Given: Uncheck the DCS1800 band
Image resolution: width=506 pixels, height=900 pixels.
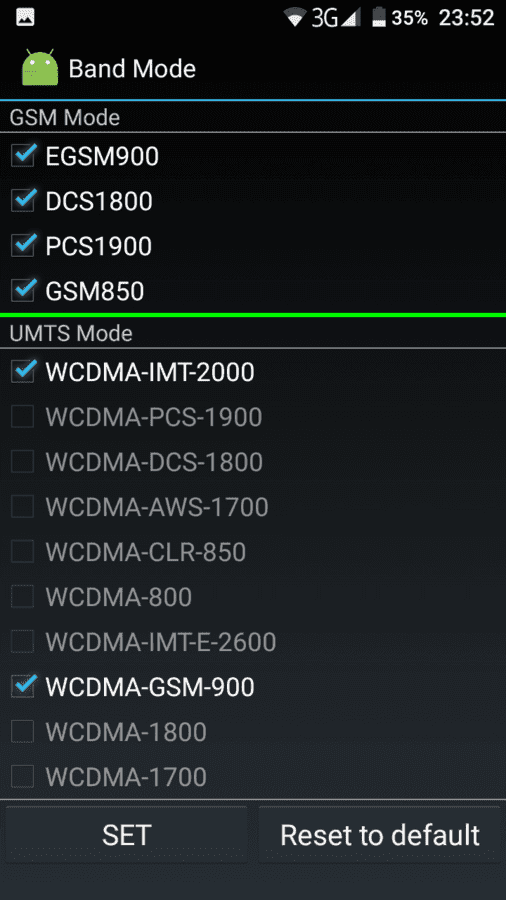Looking at the screenshot, I should [24, 201].
